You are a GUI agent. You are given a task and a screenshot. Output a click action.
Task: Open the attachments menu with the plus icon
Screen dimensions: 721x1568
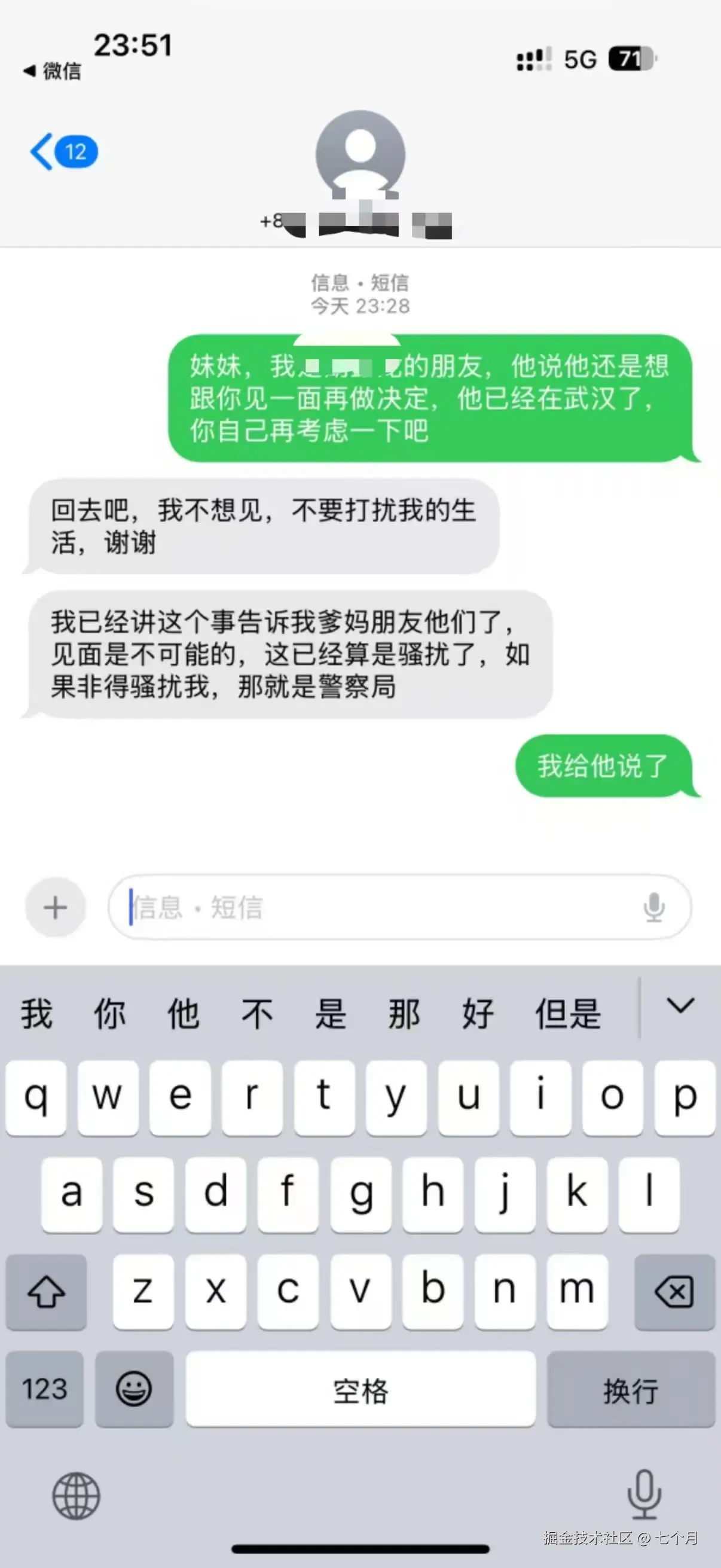point(54,907)
